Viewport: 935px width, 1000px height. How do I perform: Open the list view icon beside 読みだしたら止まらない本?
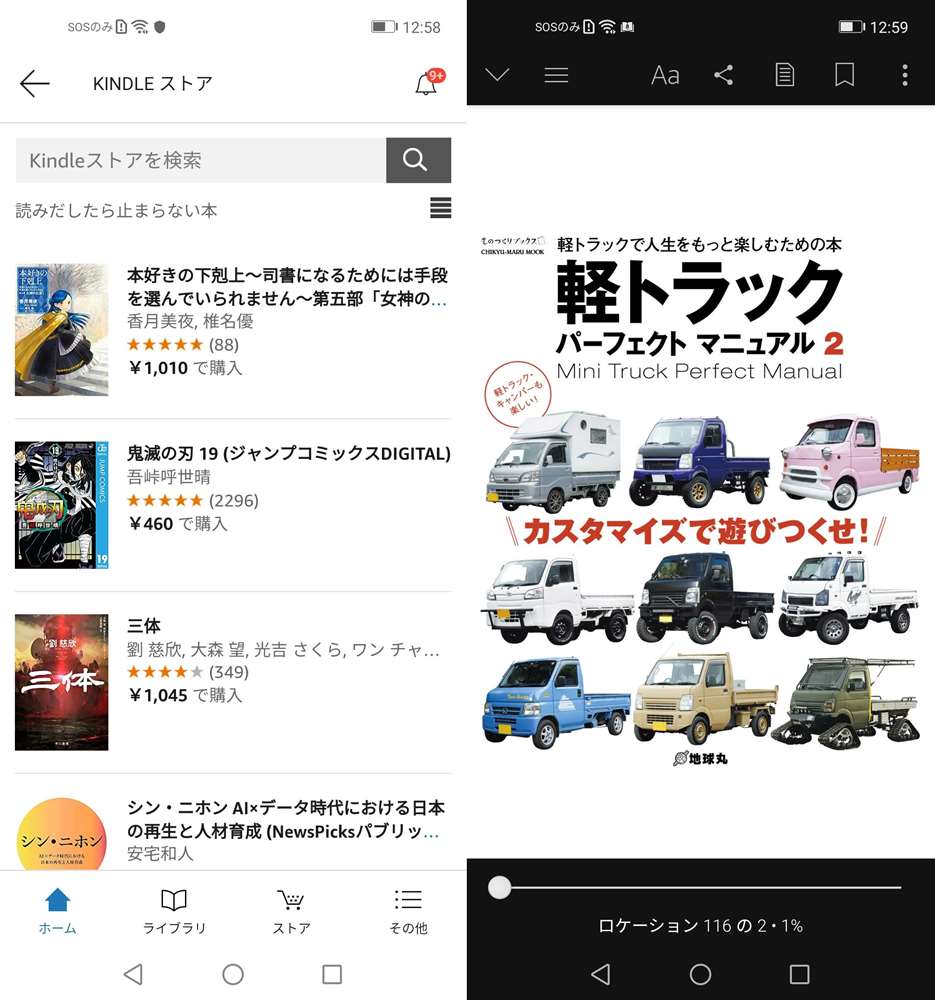(x=440, y=208)
